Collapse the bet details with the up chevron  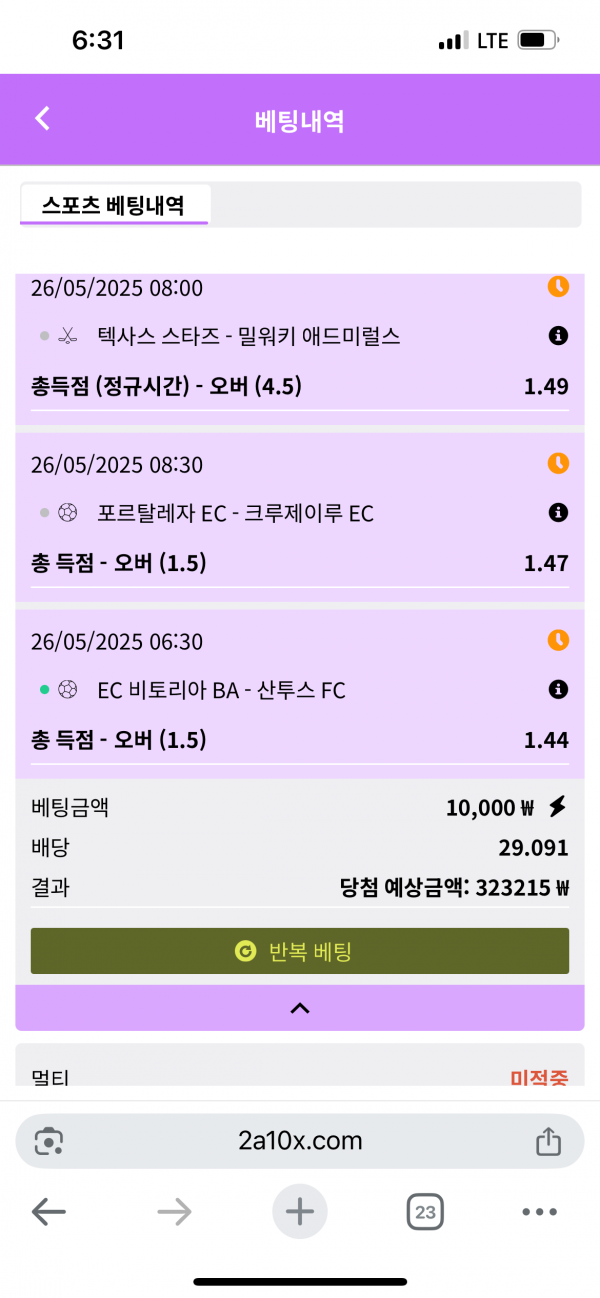[300, 1008]
